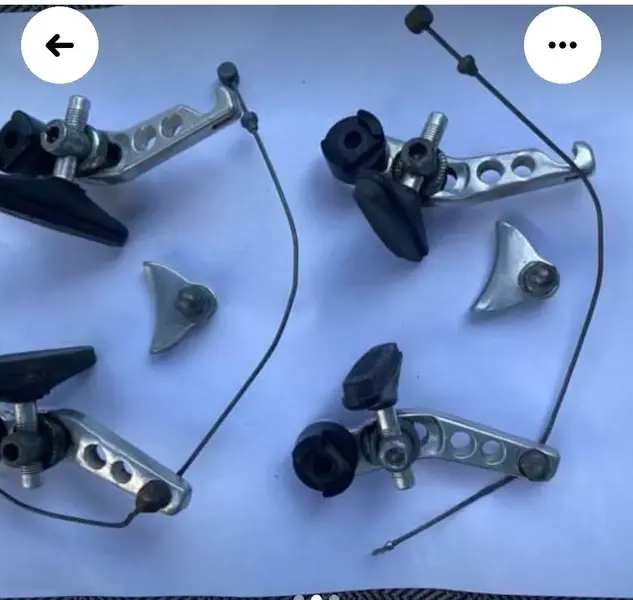The height and width of the screenshot is (600, 633).
Task: Go back using the arrow button
Action: coord(59,45)
